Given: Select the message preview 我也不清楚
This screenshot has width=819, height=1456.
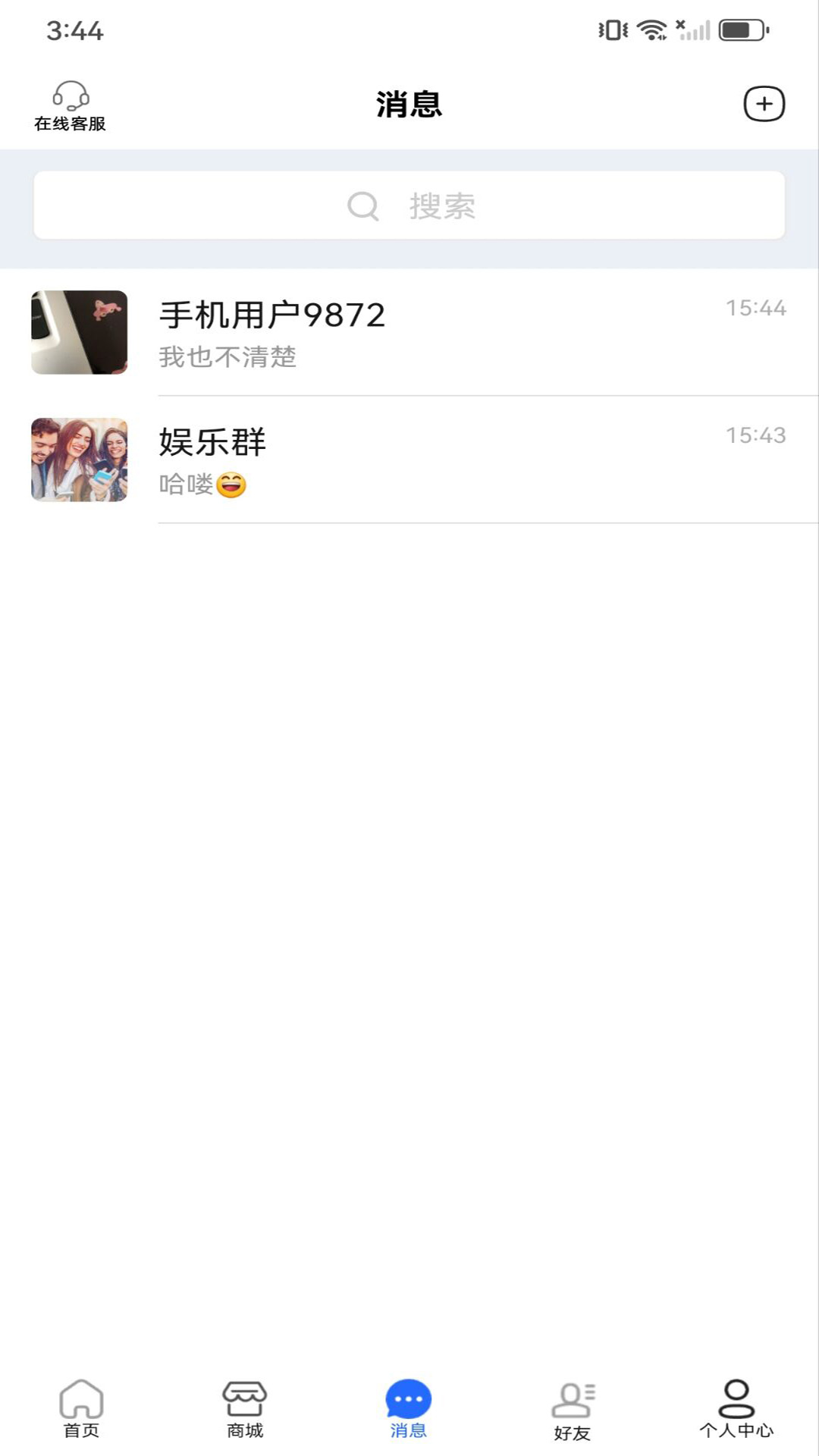Looking at the screenshot, I should point(228,359).
